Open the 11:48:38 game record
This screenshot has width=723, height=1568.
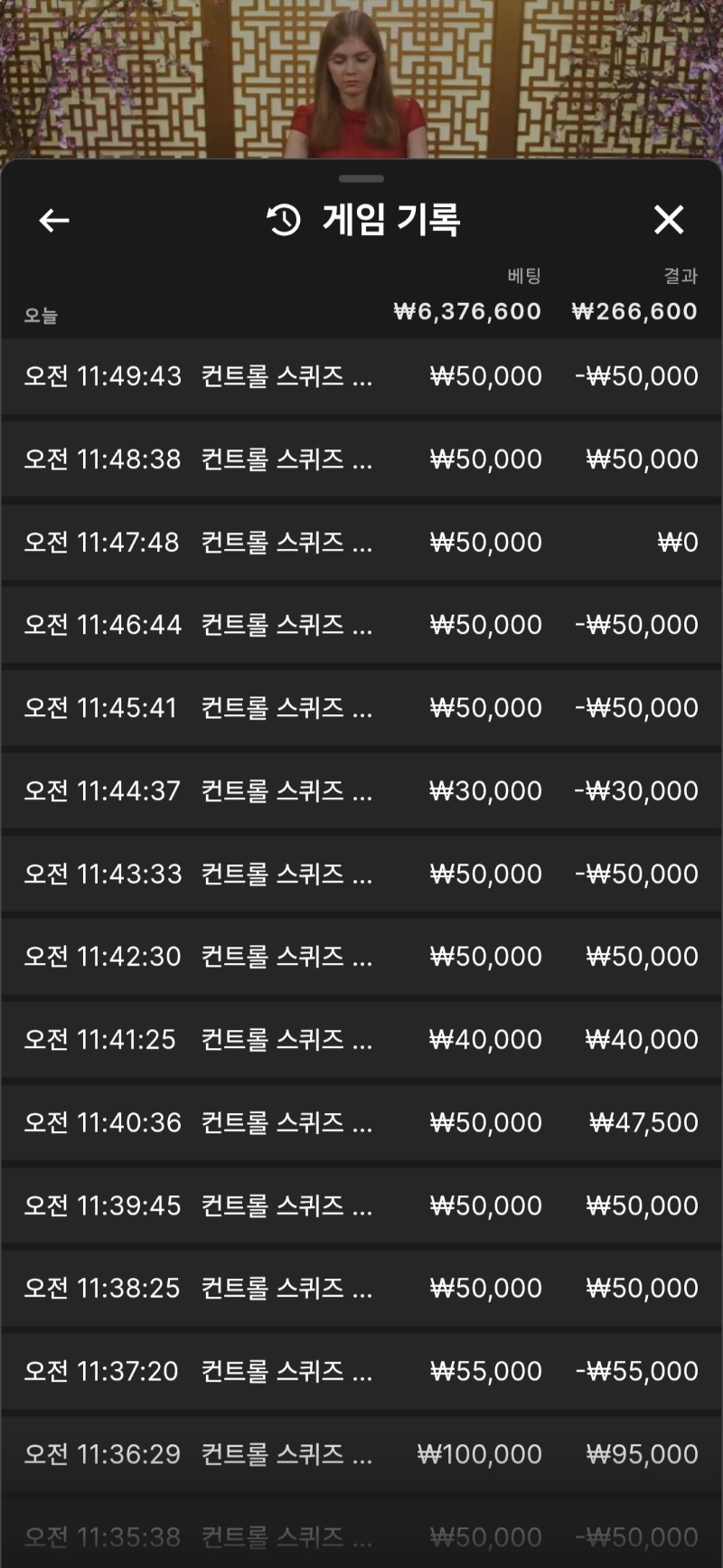(361, 459)
